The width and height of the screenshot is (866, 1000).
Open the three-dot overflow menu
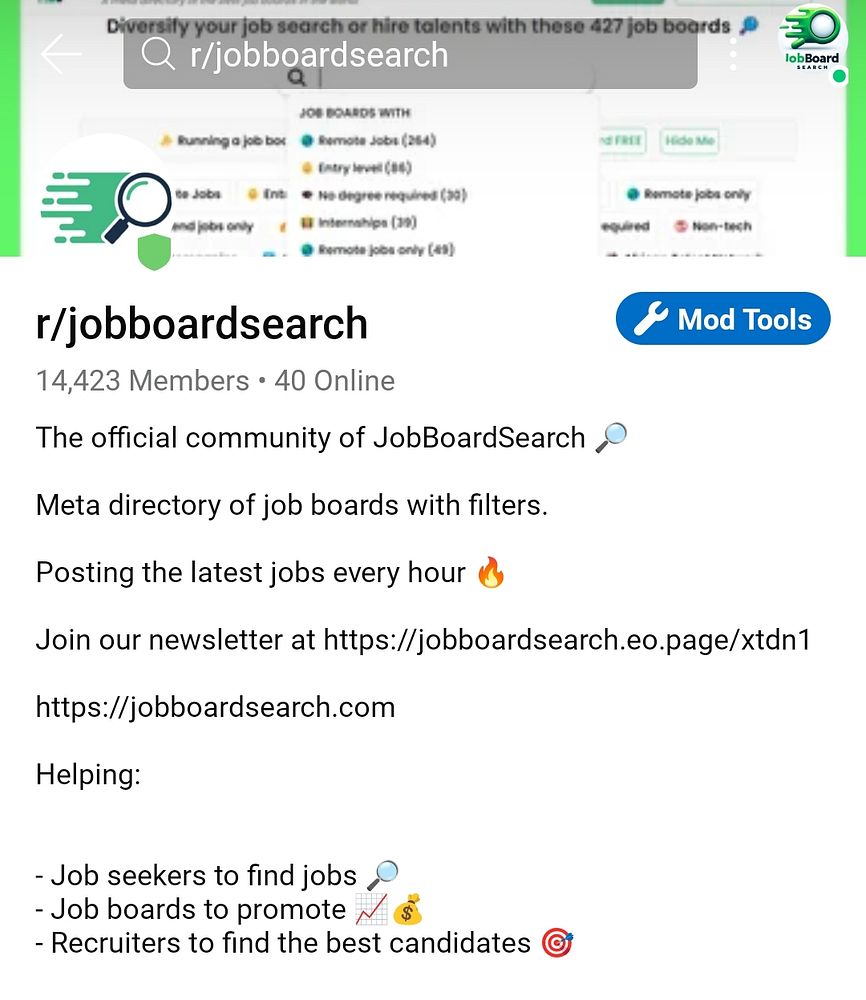point(733,54)
